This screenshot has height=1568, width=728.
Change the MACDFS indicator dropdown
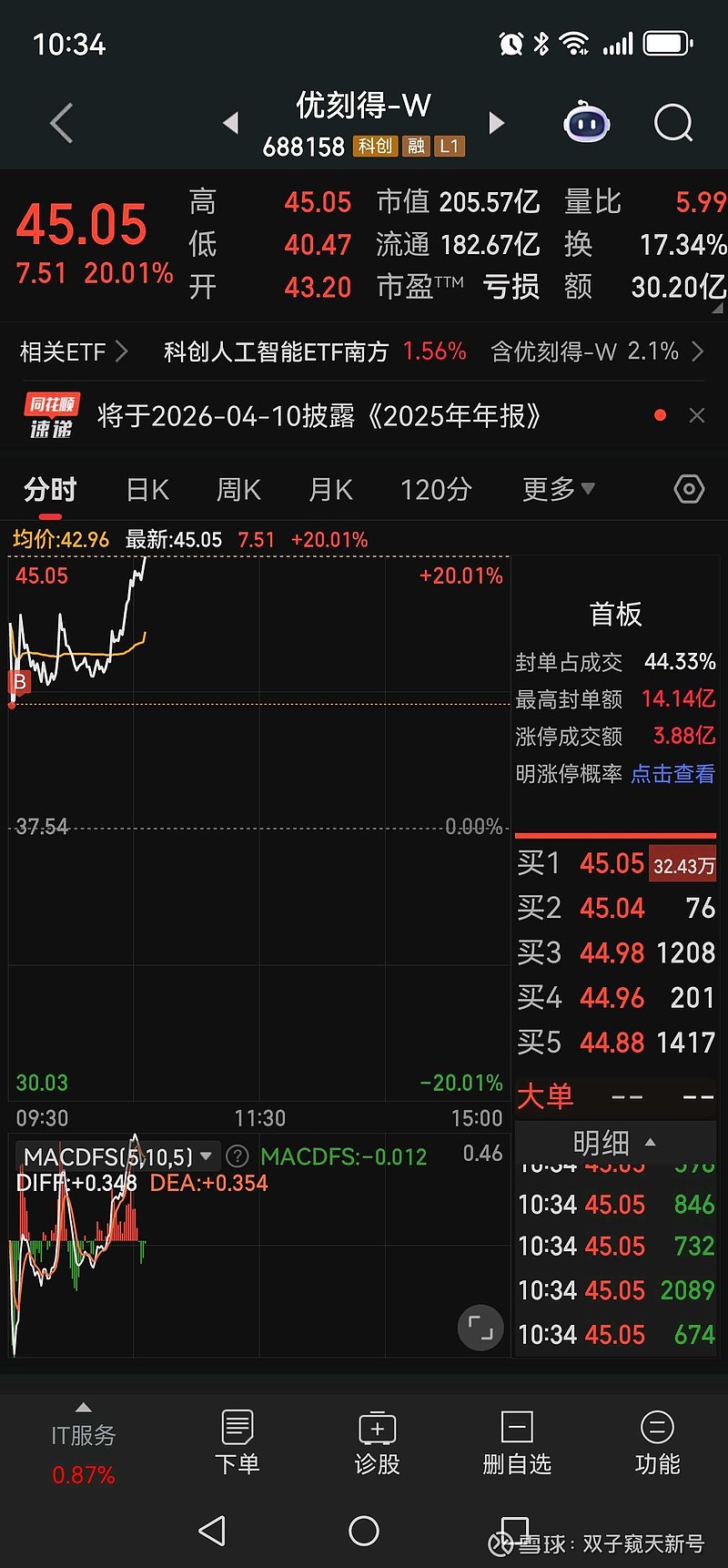point(118,1156)
